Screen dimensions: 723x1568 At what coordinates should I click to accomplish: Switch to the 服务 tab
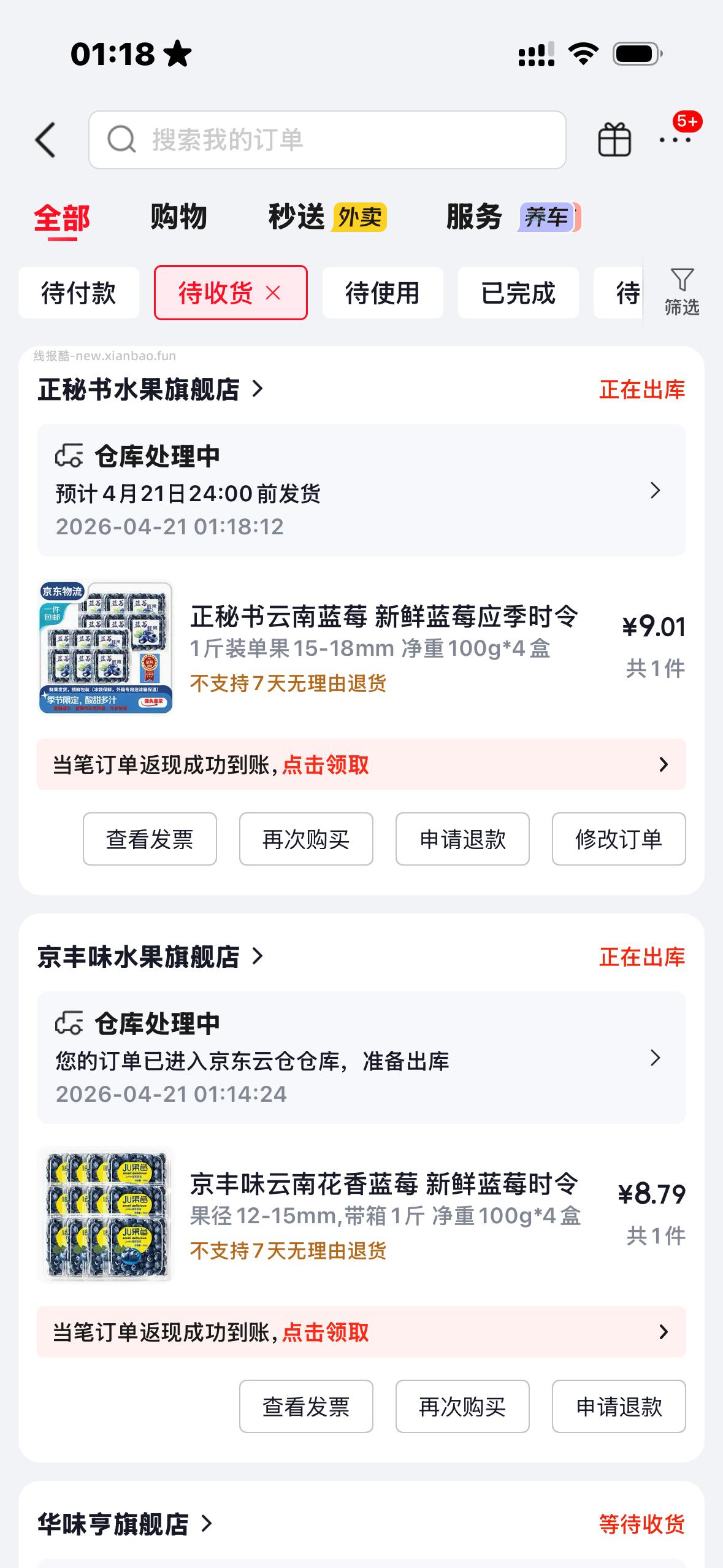(x=473, y=216)
